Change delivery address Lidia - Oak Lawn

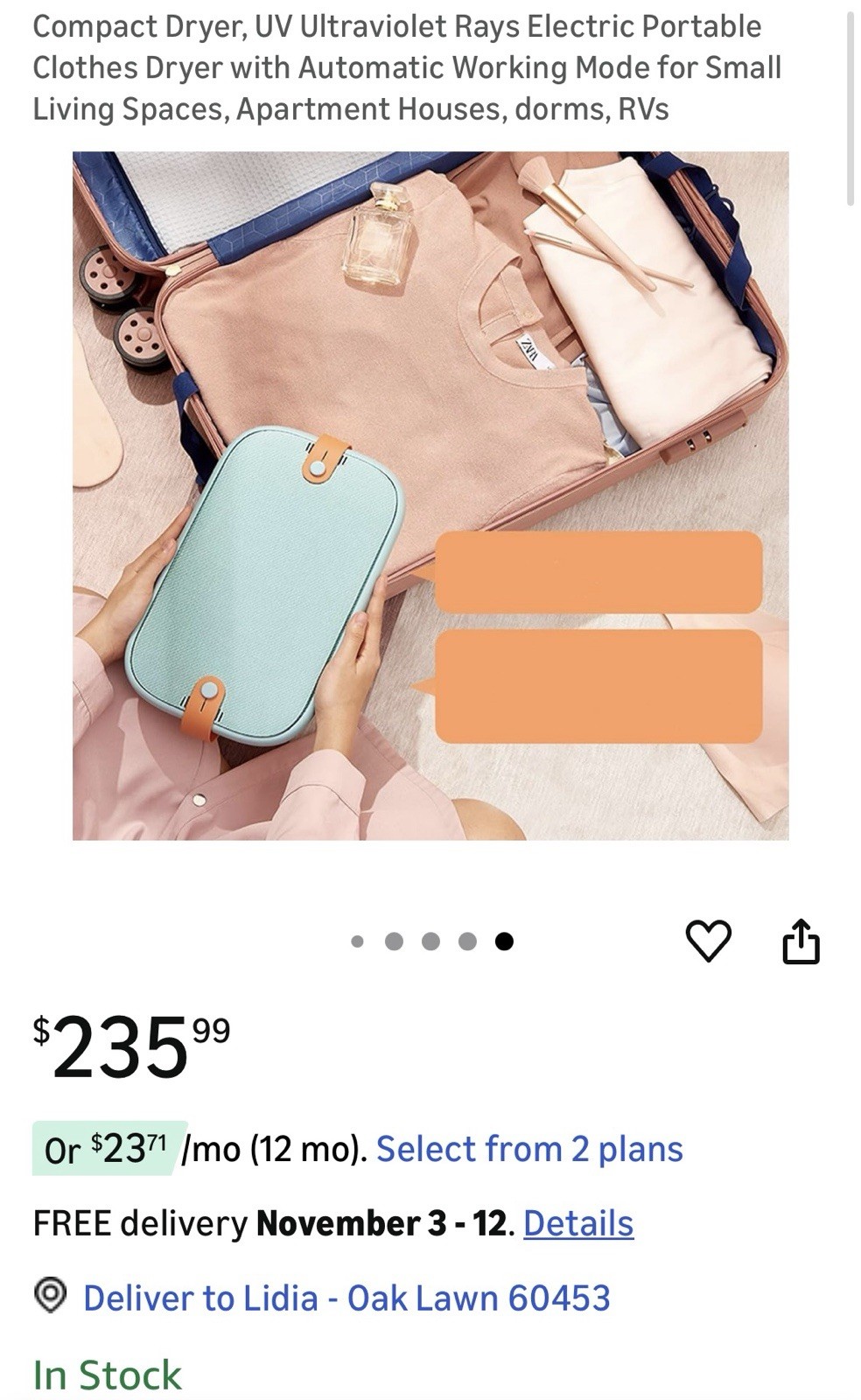coord(346,1298)
